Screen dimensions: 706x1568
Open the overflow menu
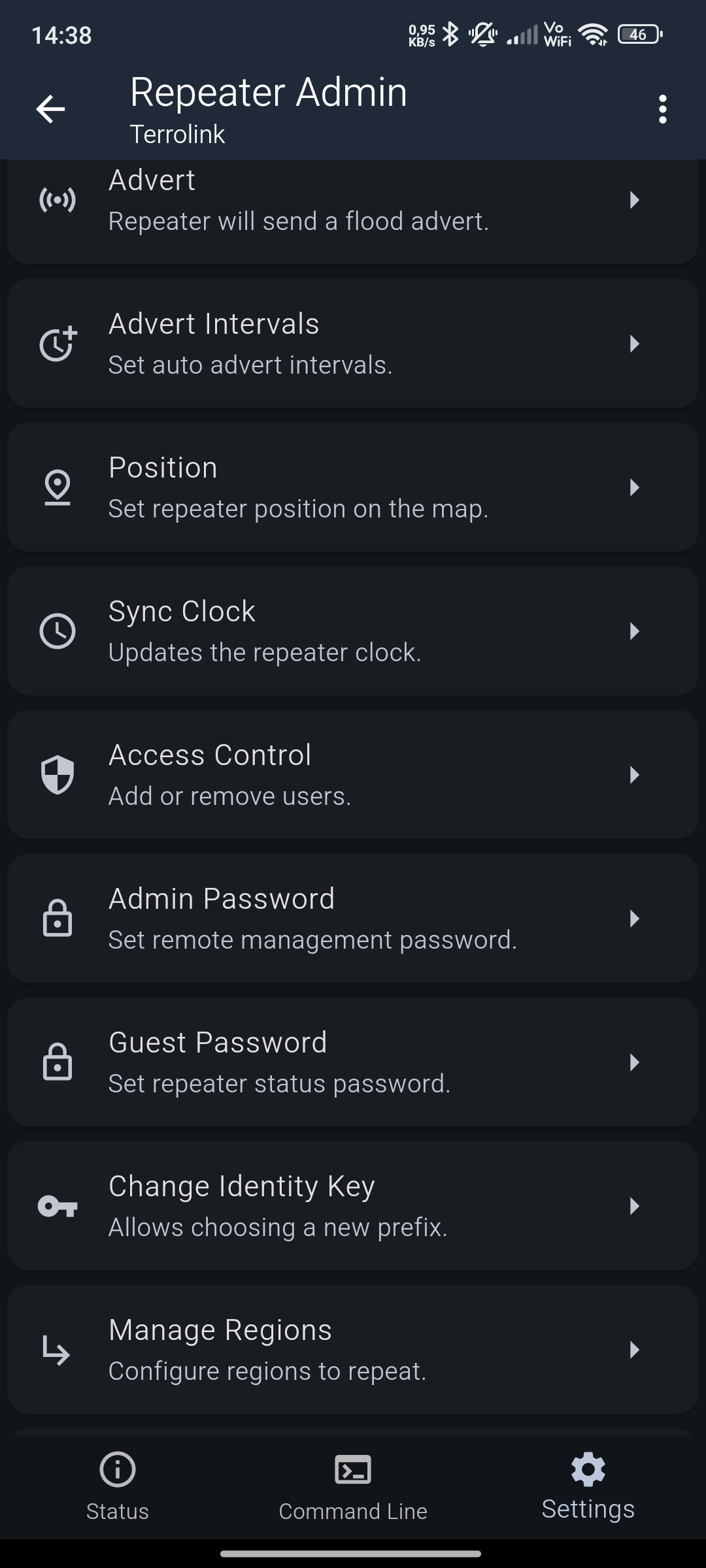tap(662, 109)
